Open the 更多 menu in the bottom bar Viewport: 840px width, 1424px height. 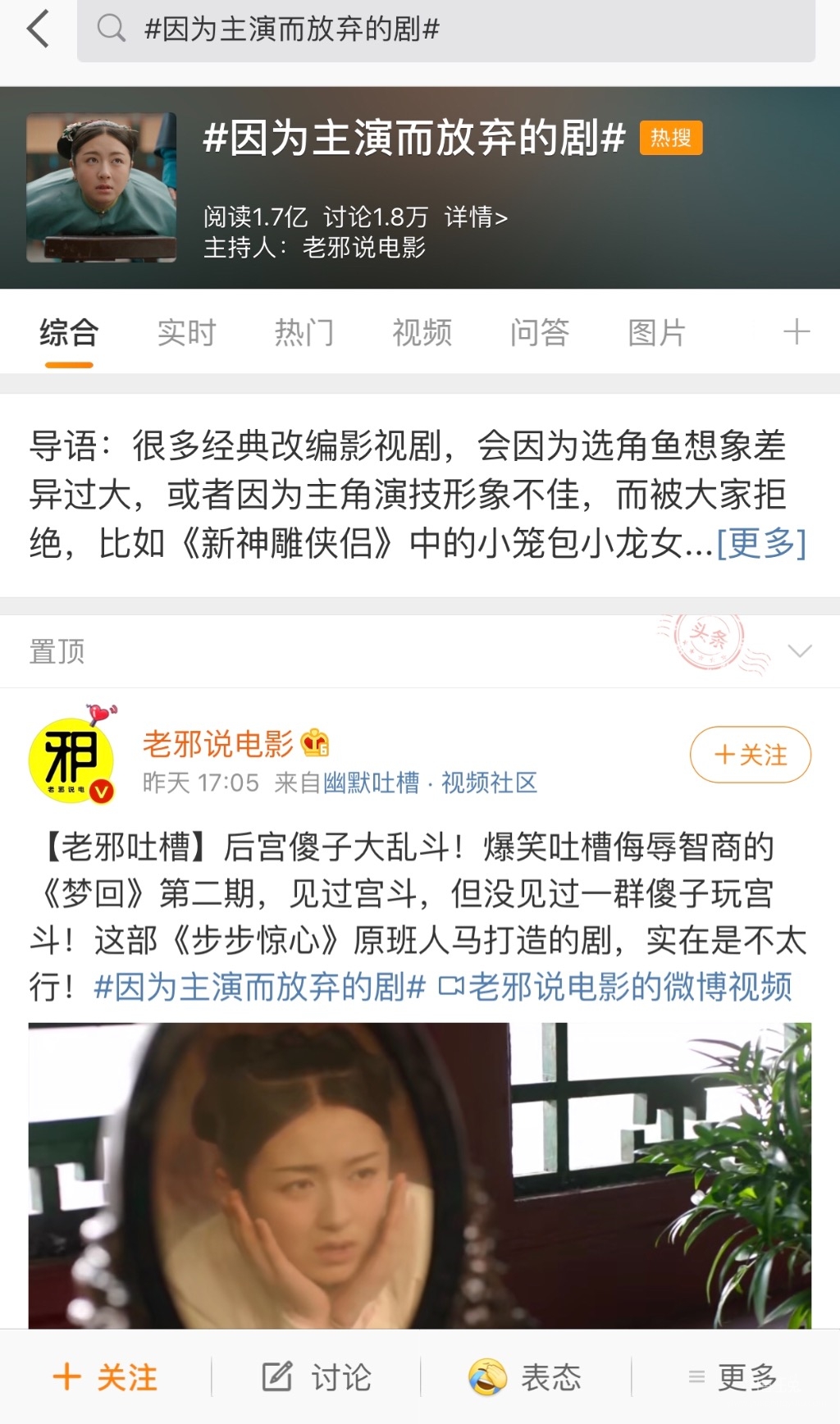733,1377
